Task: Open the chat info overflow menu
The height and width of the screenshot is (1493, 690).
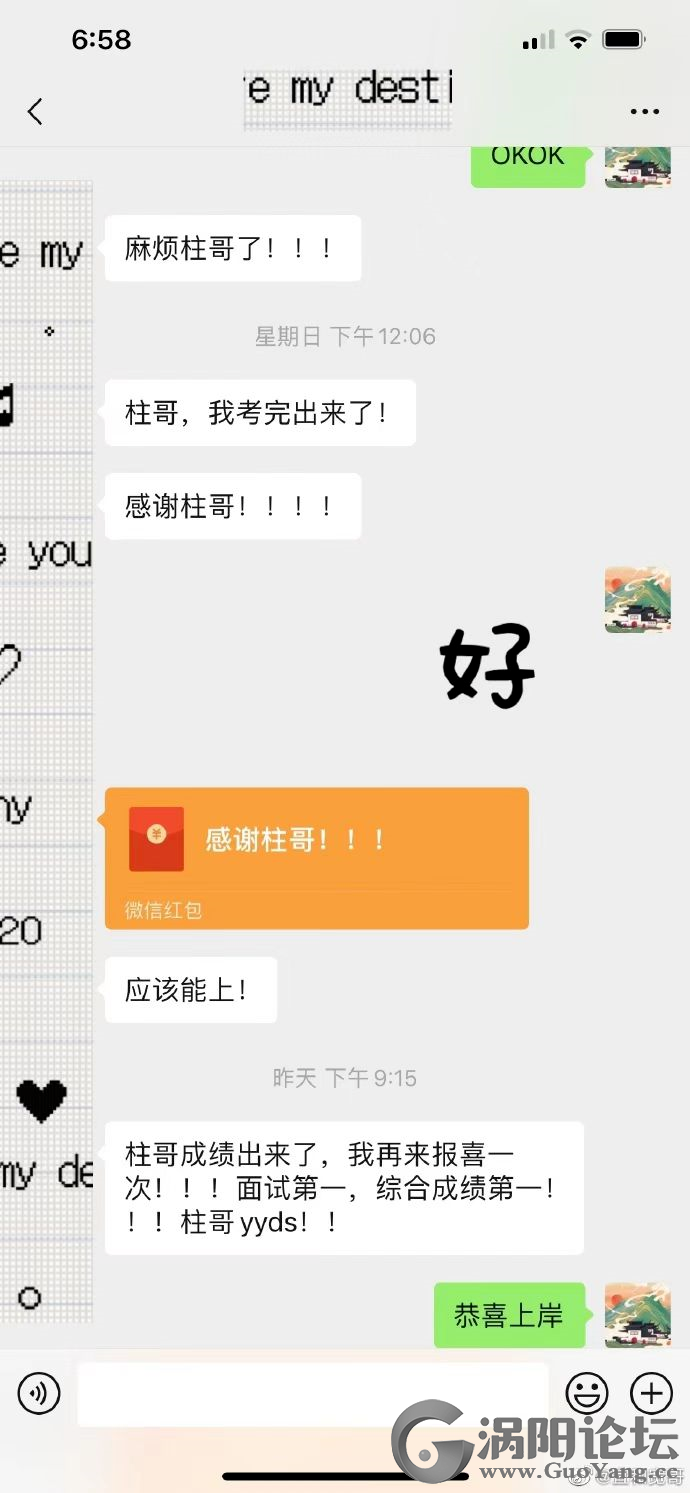Action: tap(645, 111)
